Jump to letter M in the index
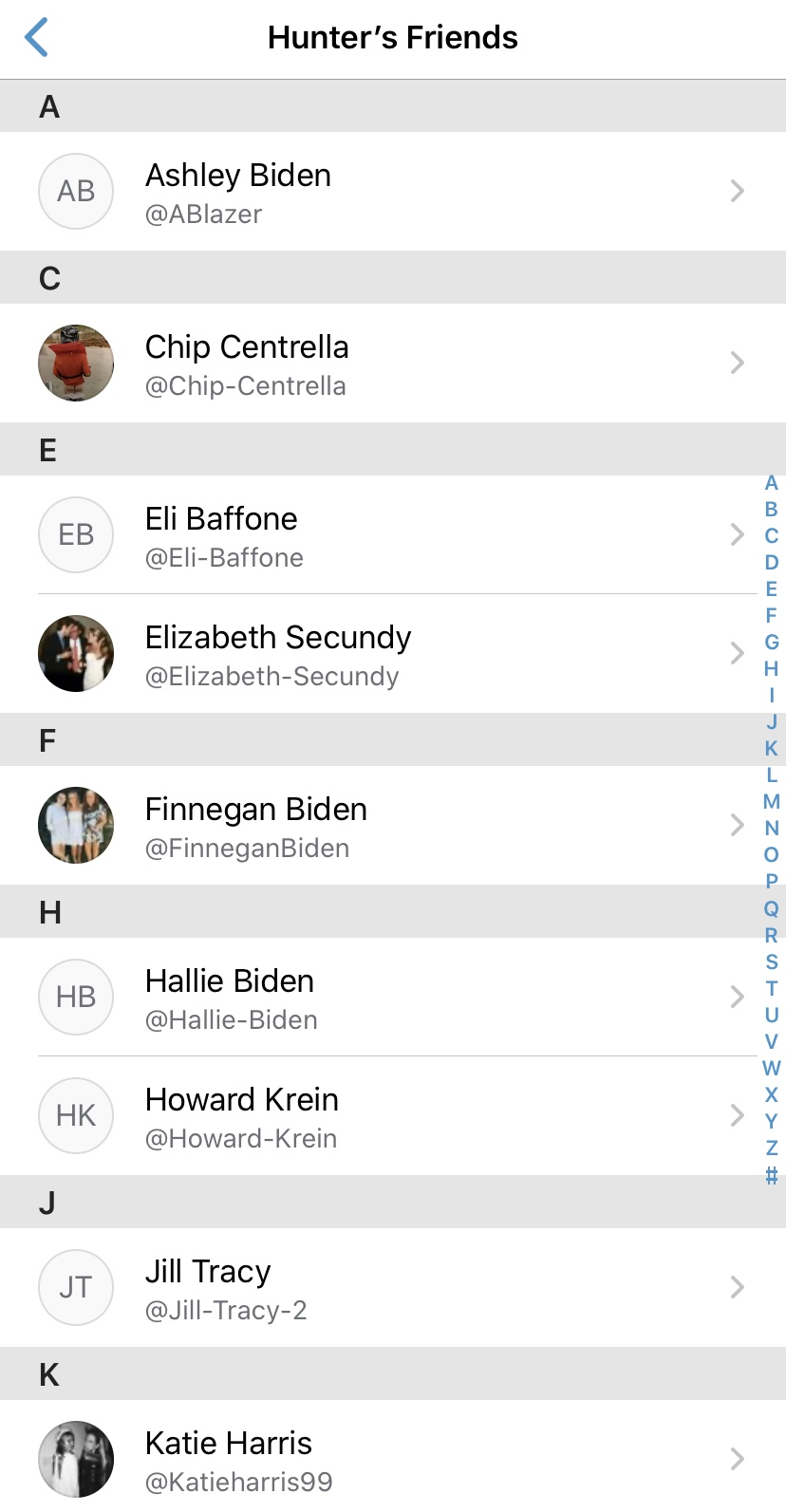Viewport: 786px width, 1512px height. click(772, 802)
